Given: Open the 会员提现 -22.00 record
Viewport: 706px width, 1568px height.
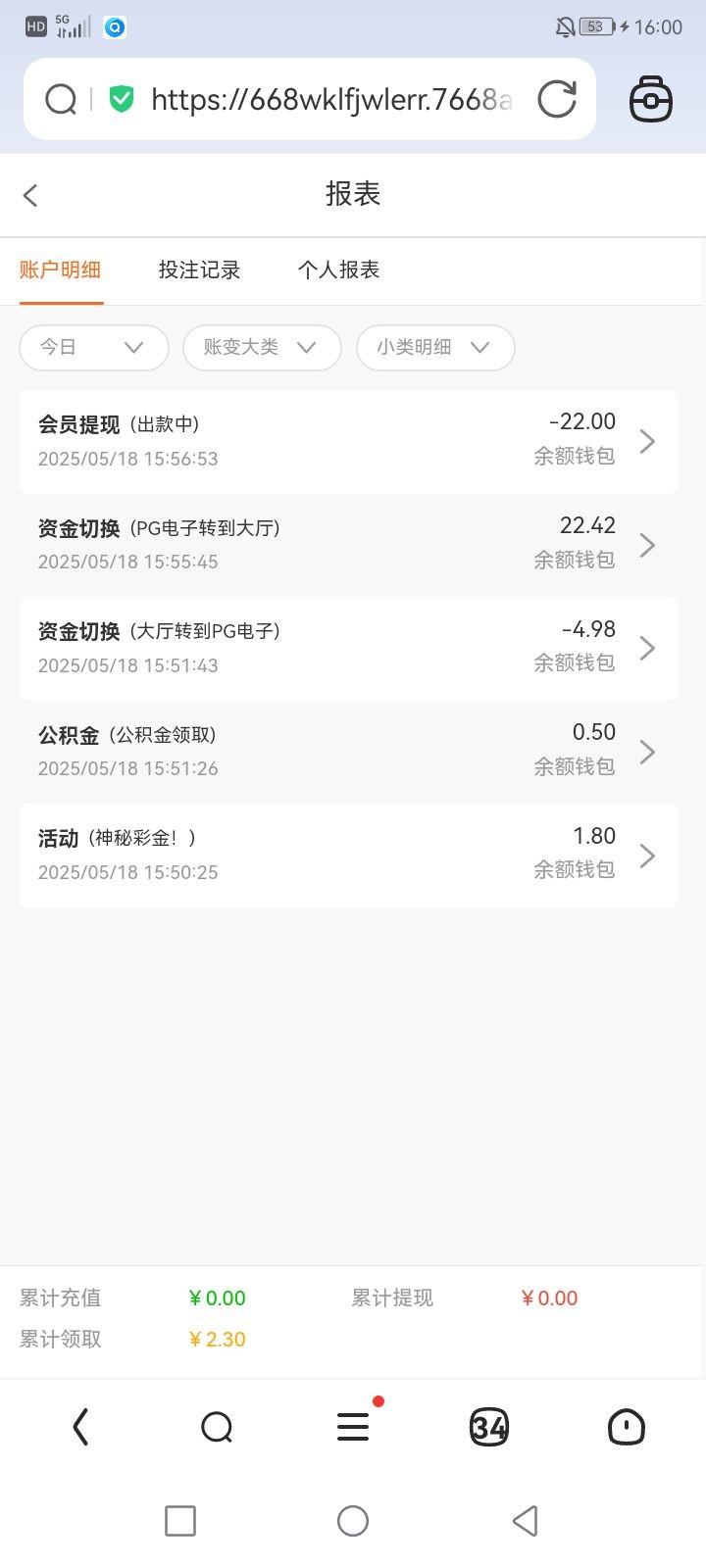Looking at the screenshot, I should pos(348,441).
